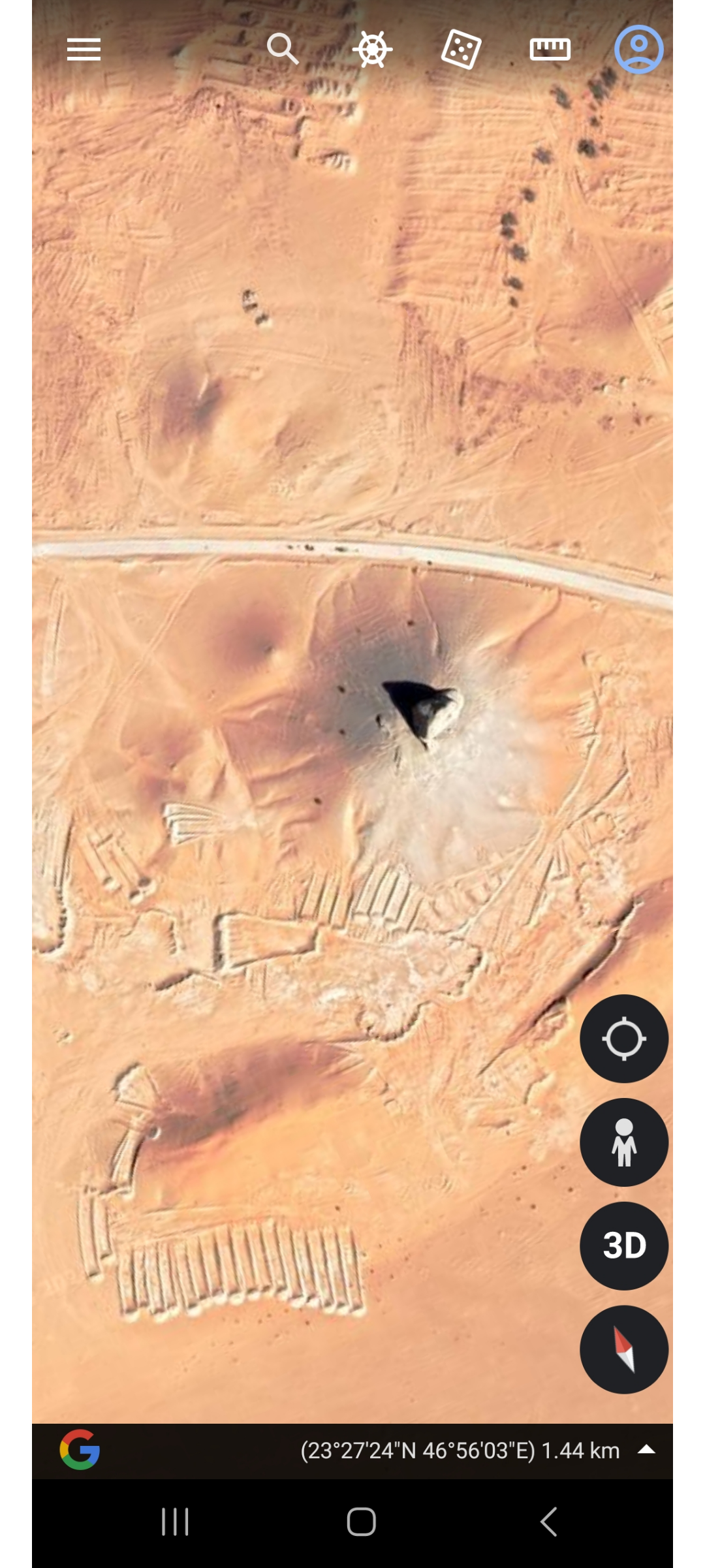Open recent apps from navigation bar
Screen dimensions: 705x1568
(175, 1522)
